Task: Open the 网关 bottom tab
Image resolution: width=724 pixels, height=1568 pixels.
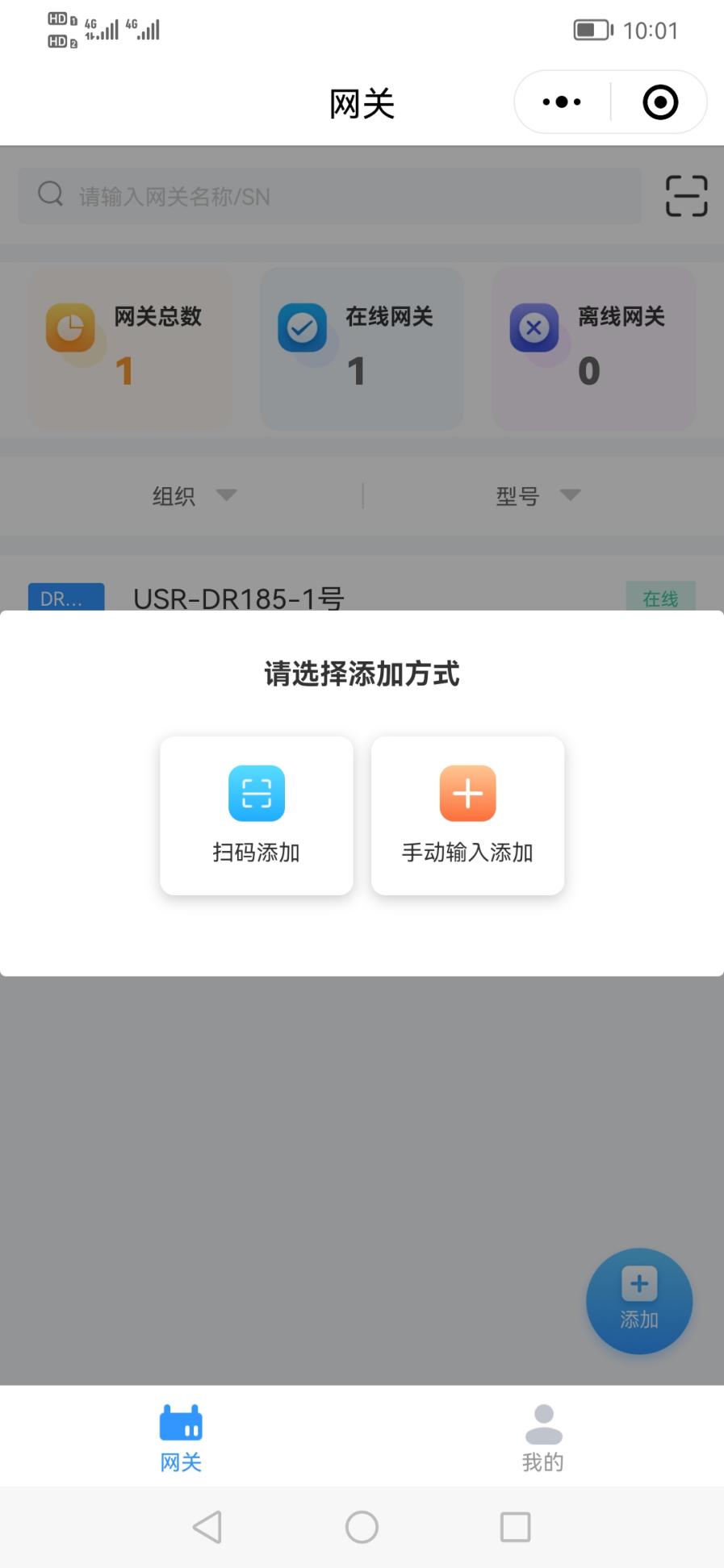Action: (181, 1437)
